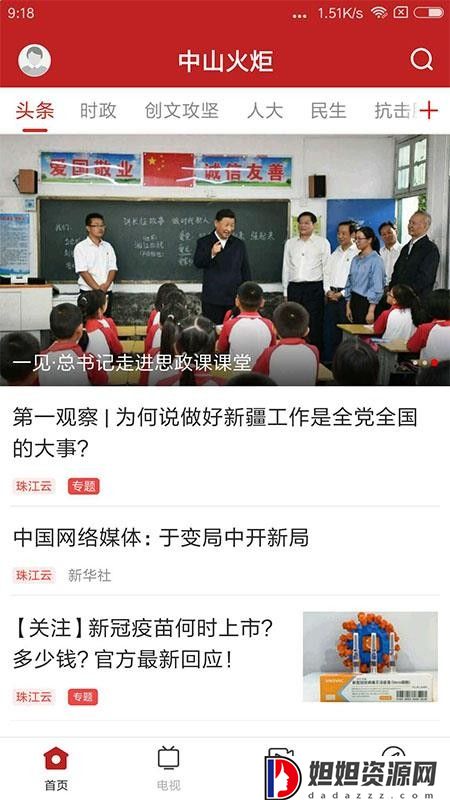
Task: Open the search magnifier icon
Action: pyautogui.click(x=421, y=60)
